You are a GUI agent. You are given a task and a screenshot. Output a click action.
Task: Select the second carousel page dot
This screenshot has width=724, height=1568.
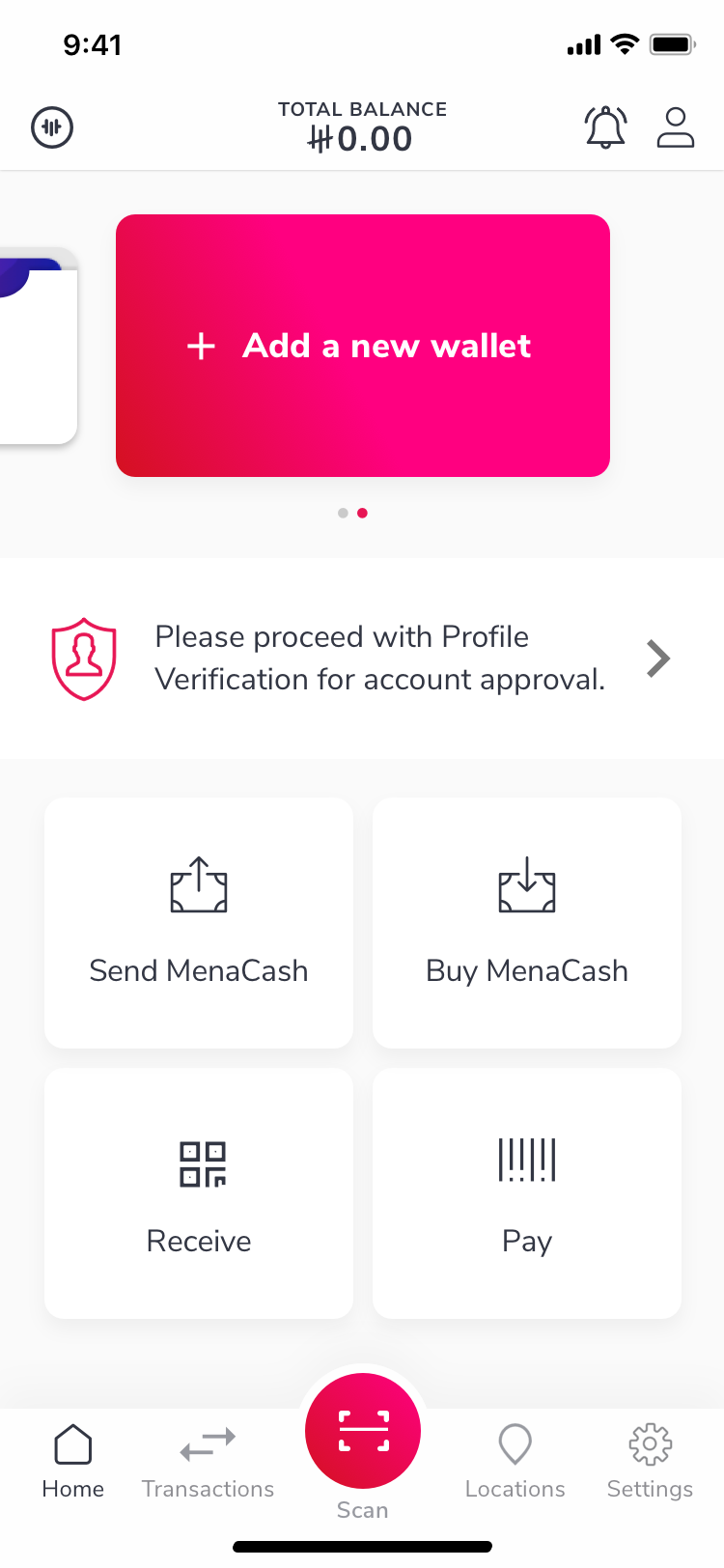[x=362, y=513]
